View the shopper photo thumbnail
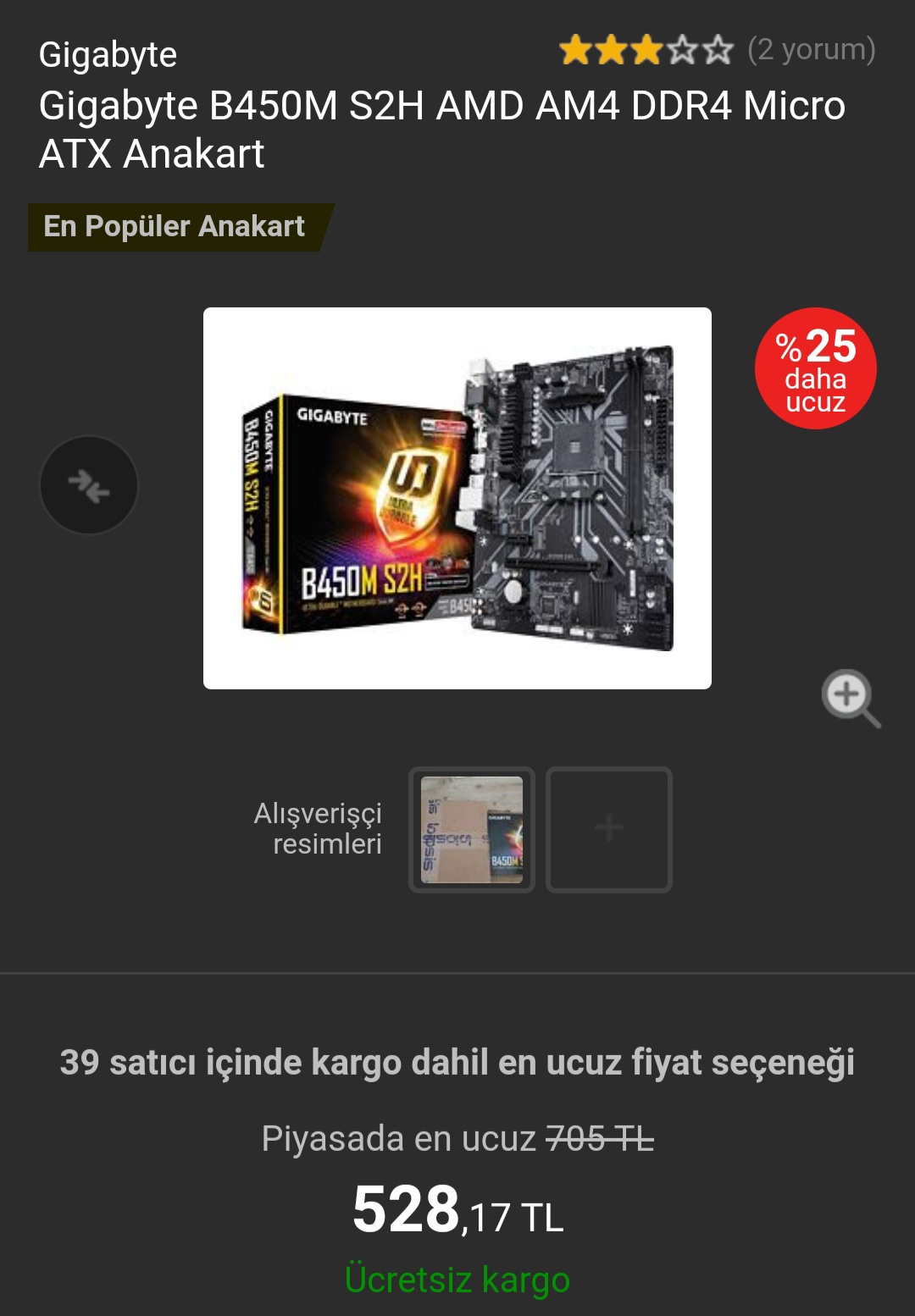 (472, 830)
